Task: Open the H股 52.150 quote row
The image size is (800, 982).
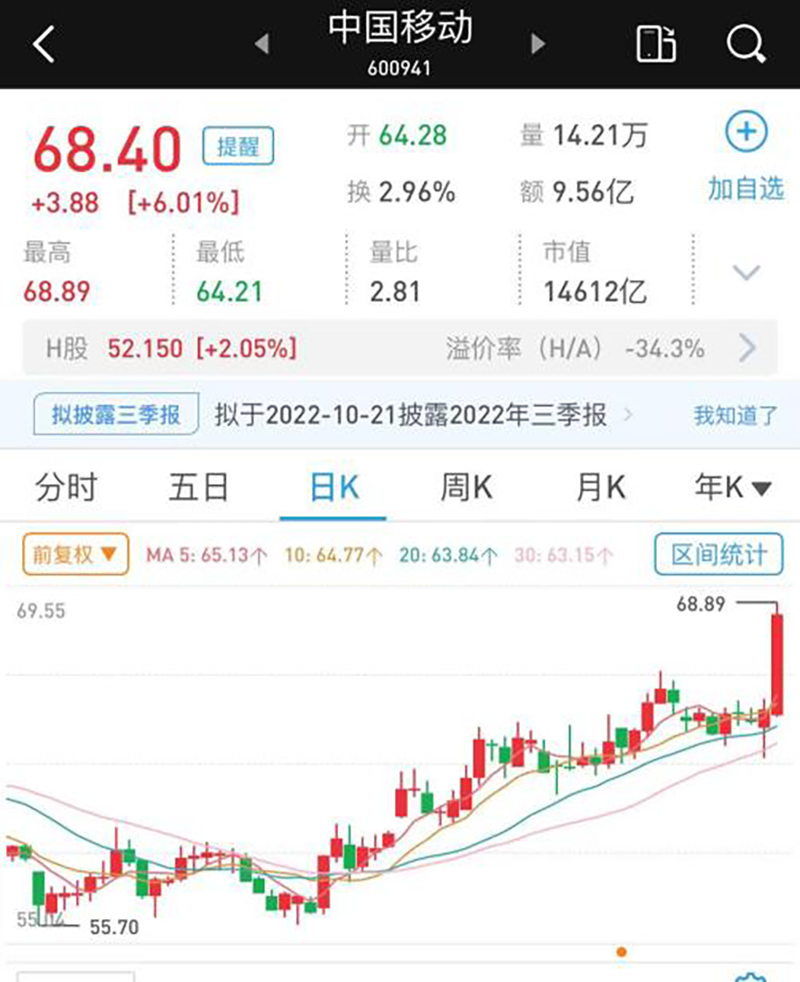Action: [x=400, y=348]
